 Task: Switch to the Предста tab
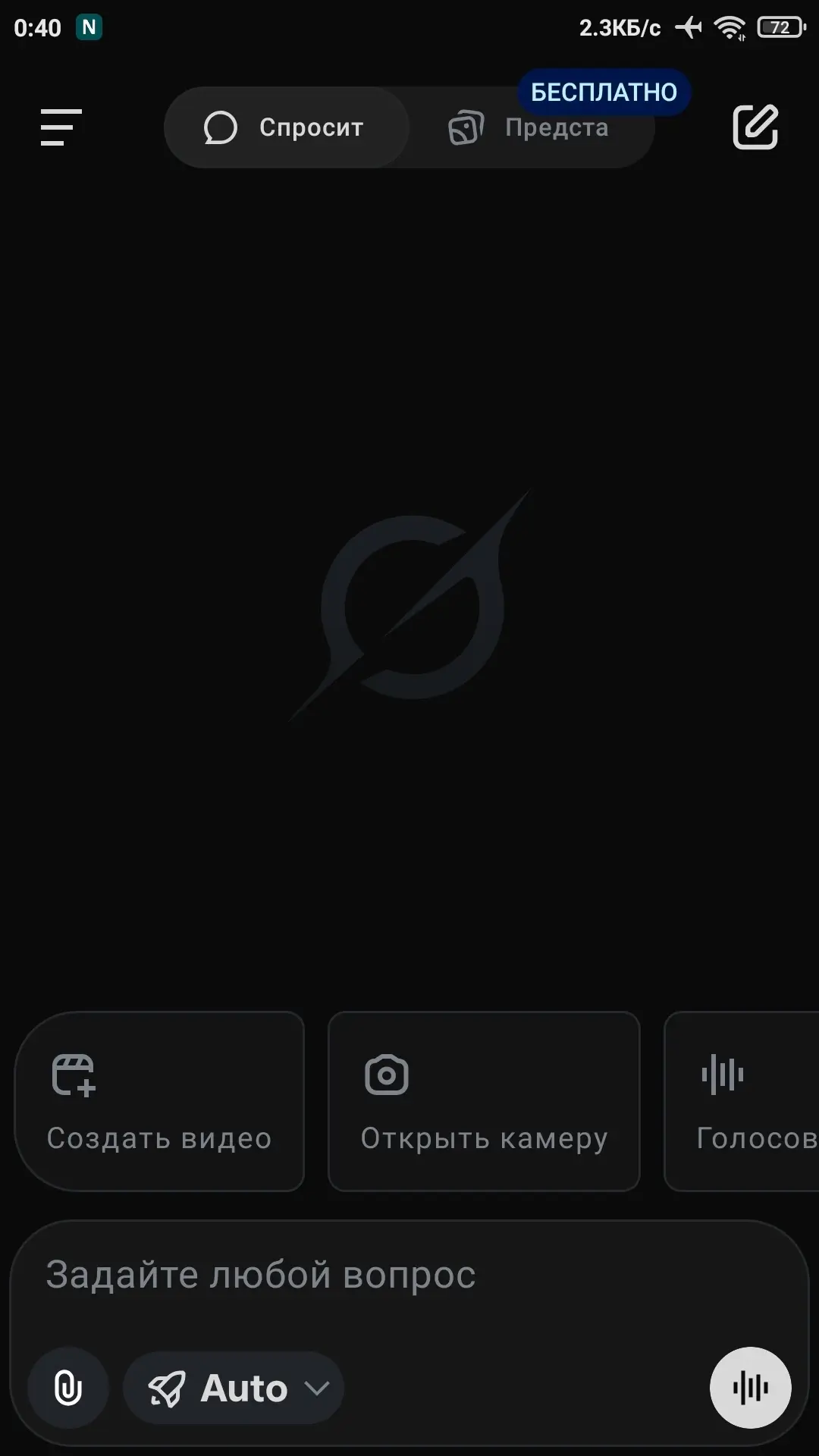tap(530, 127)
